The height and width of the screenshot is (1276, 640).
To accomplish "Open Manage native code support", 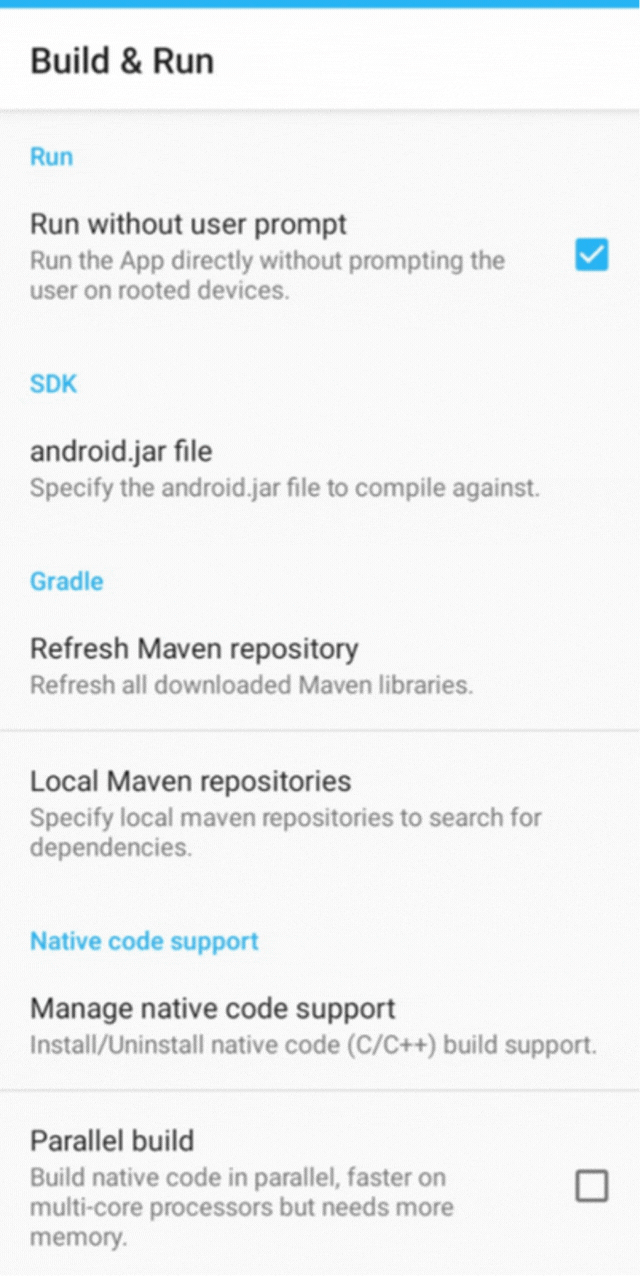I will point(312,1025).
